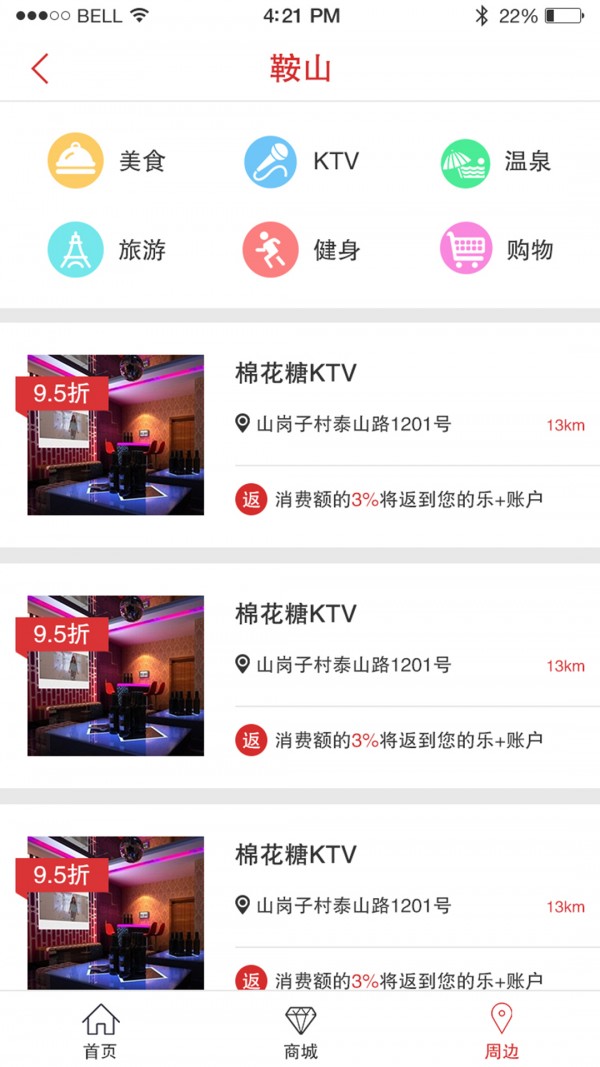
Task: Open the 商城 mall tab
Action: (x=300, y=1031)
